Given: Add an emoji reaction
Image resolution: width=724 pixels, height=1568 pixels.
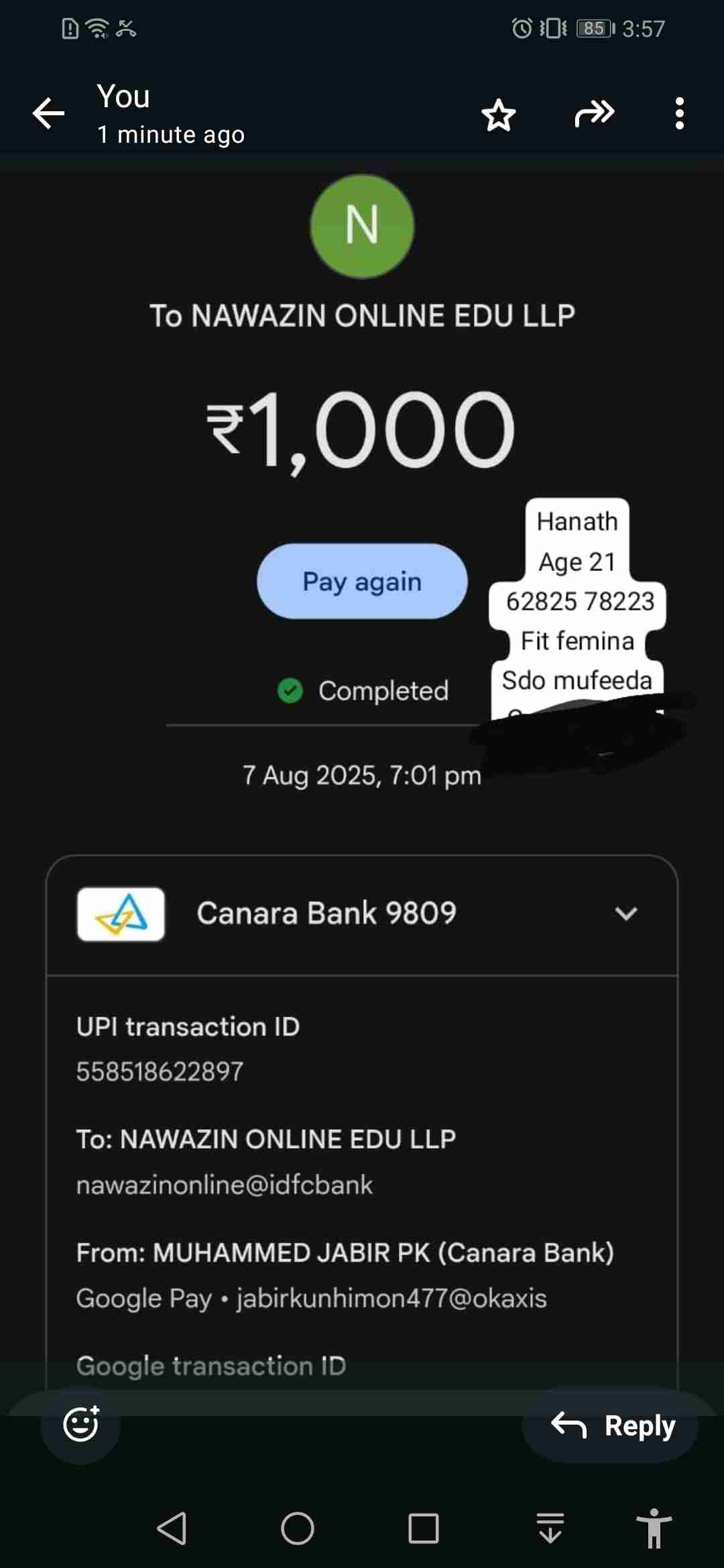Looking at the screenshot, I should [x=80, y=1424].
